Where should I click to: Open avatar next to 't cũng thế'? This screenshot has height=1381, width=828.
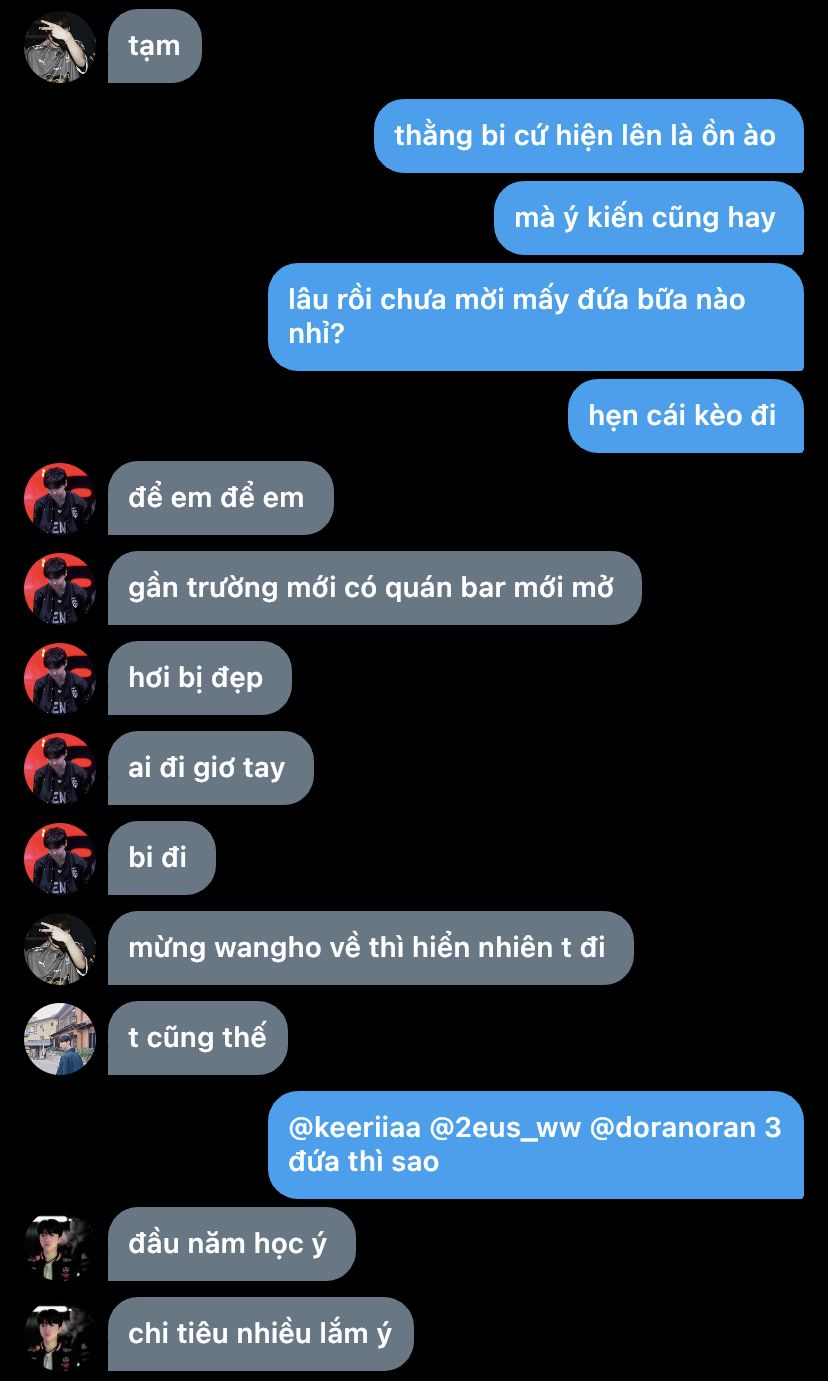pos(60,1038)
